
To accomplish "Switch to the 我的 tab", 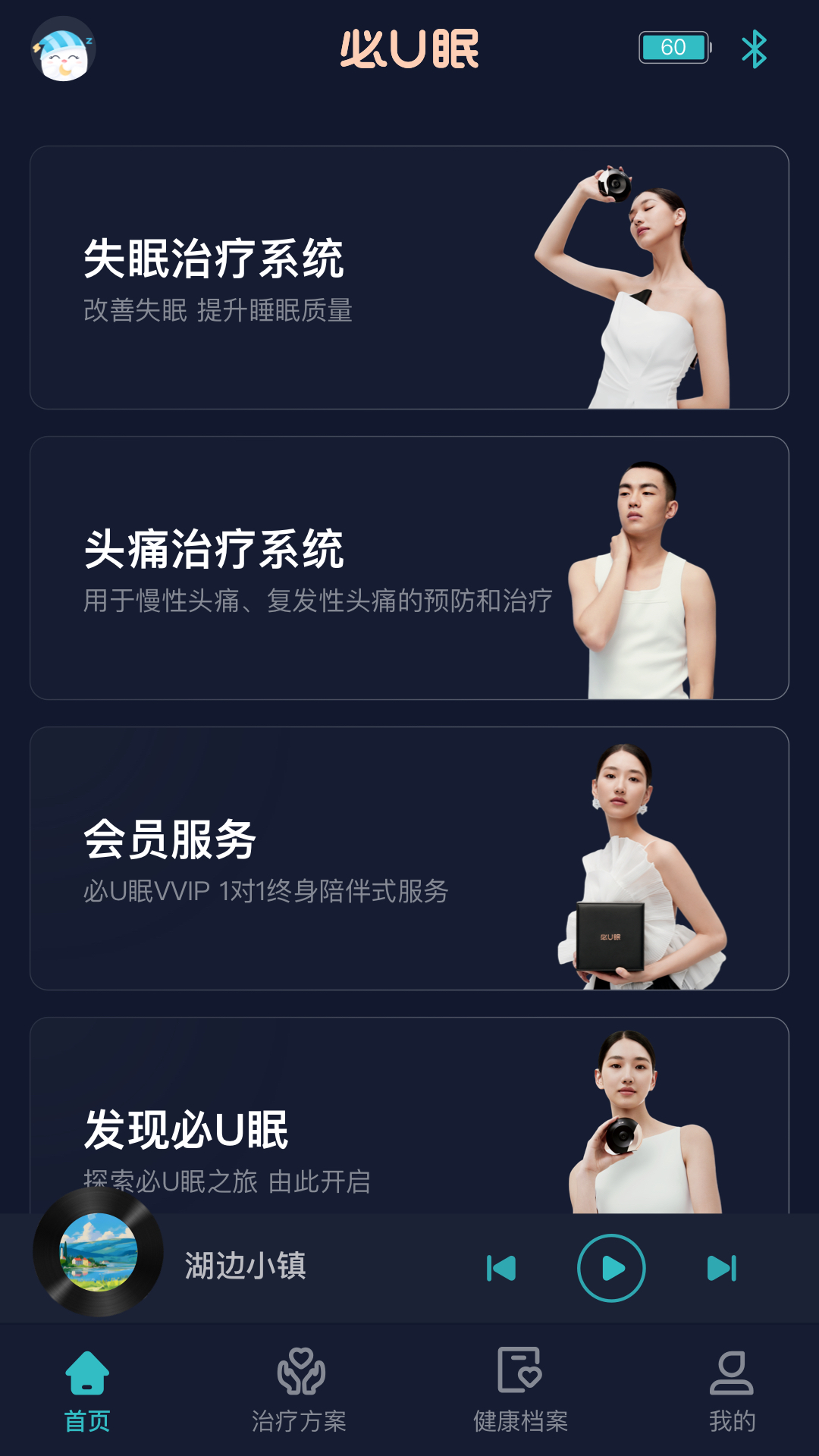I will coord(732,1391).
